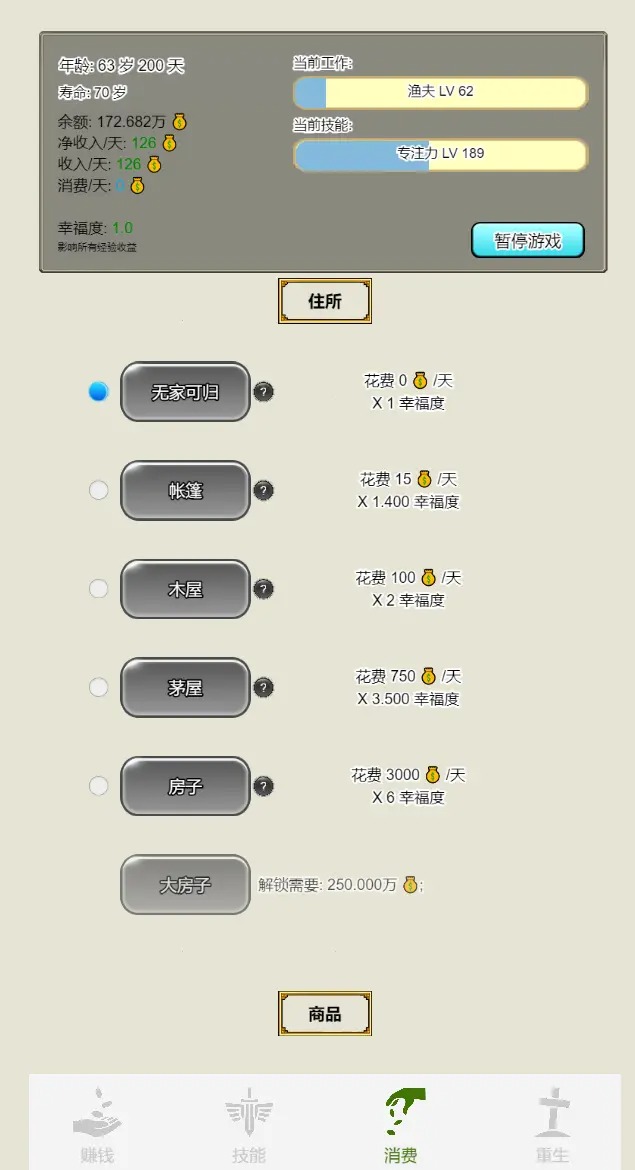Switch to the 技能 tab
Viewport: 635px width, 1170px height.
click(248, 1125)
